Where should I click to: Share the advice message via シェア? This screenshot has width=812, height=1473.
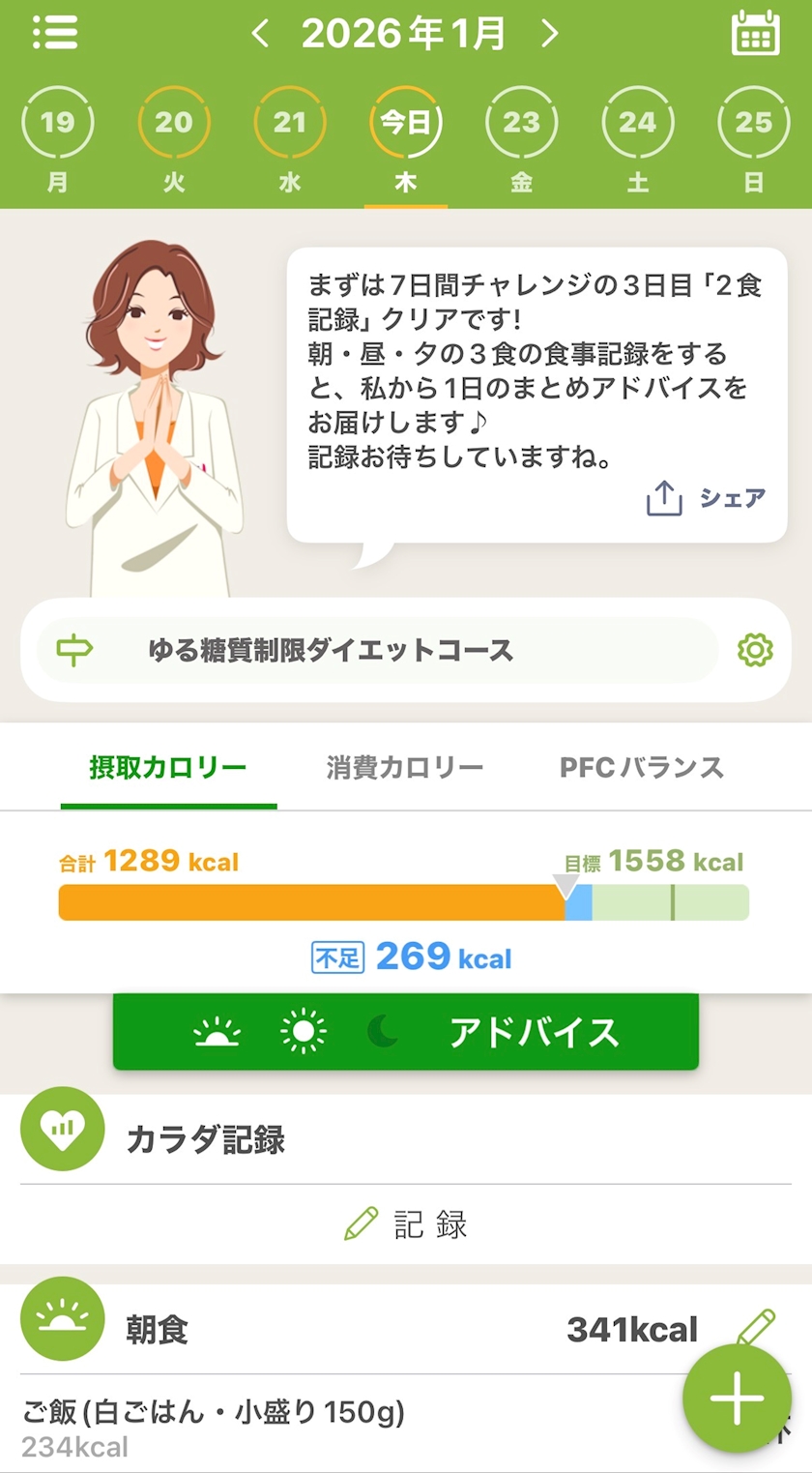(707, 498)
